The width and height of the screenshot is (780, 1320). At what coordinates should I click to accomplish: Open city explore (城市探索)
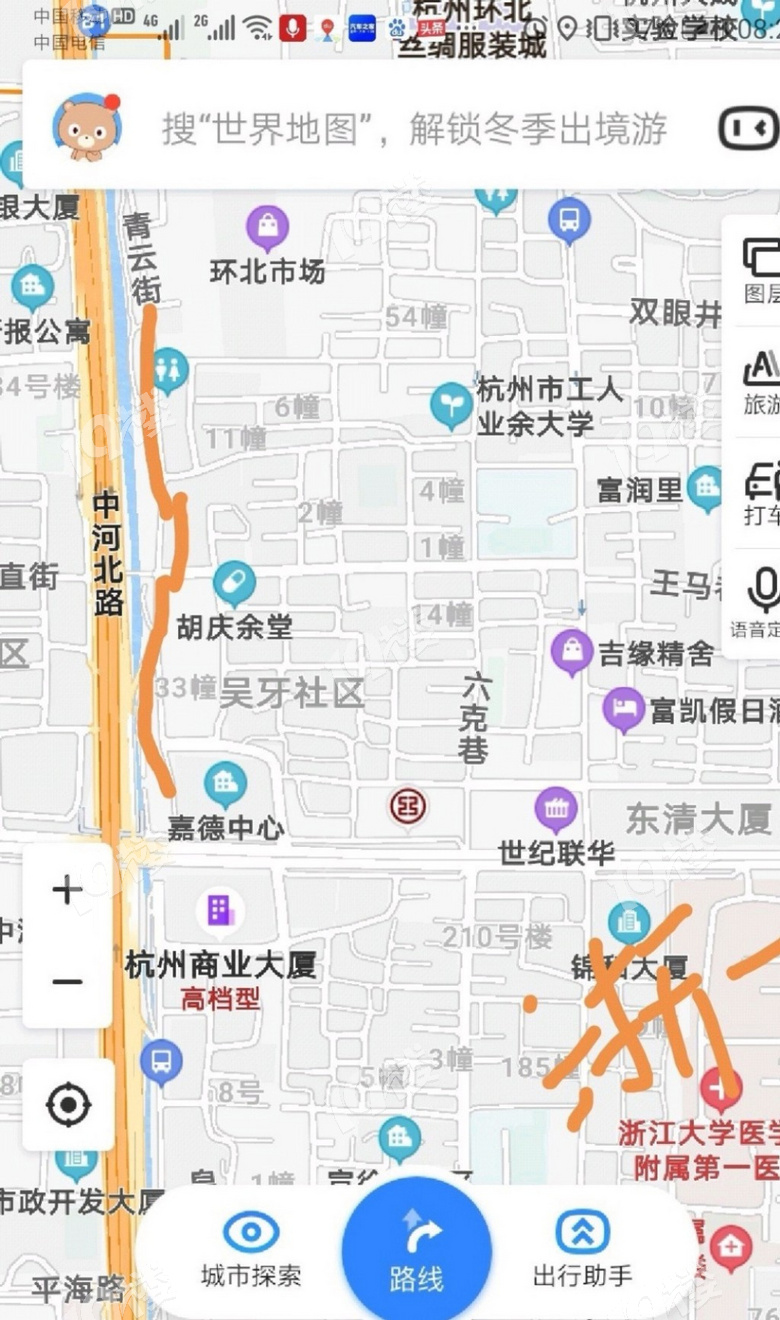pos(251,1250)
